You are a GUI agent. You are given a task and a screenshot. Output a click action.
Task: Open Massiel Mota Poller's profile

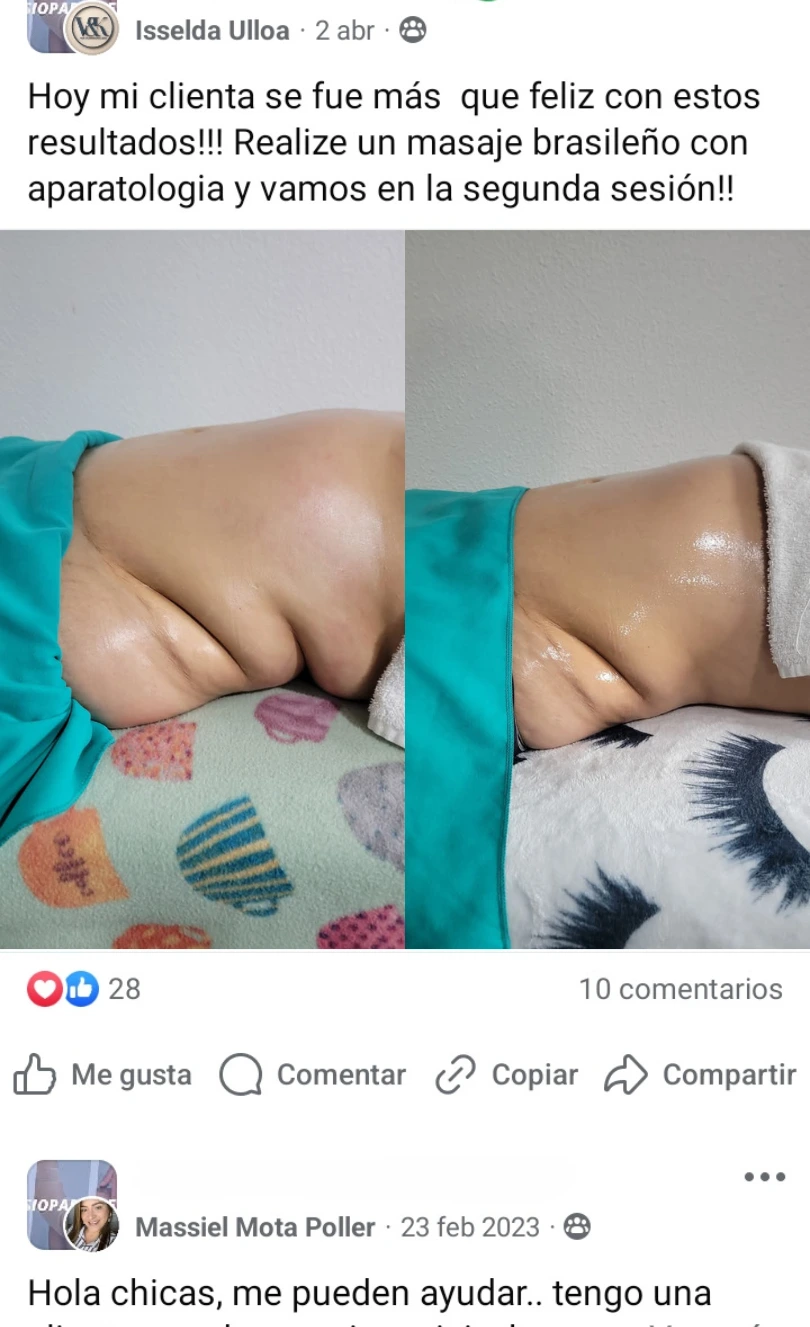[x=255, y=1227]
